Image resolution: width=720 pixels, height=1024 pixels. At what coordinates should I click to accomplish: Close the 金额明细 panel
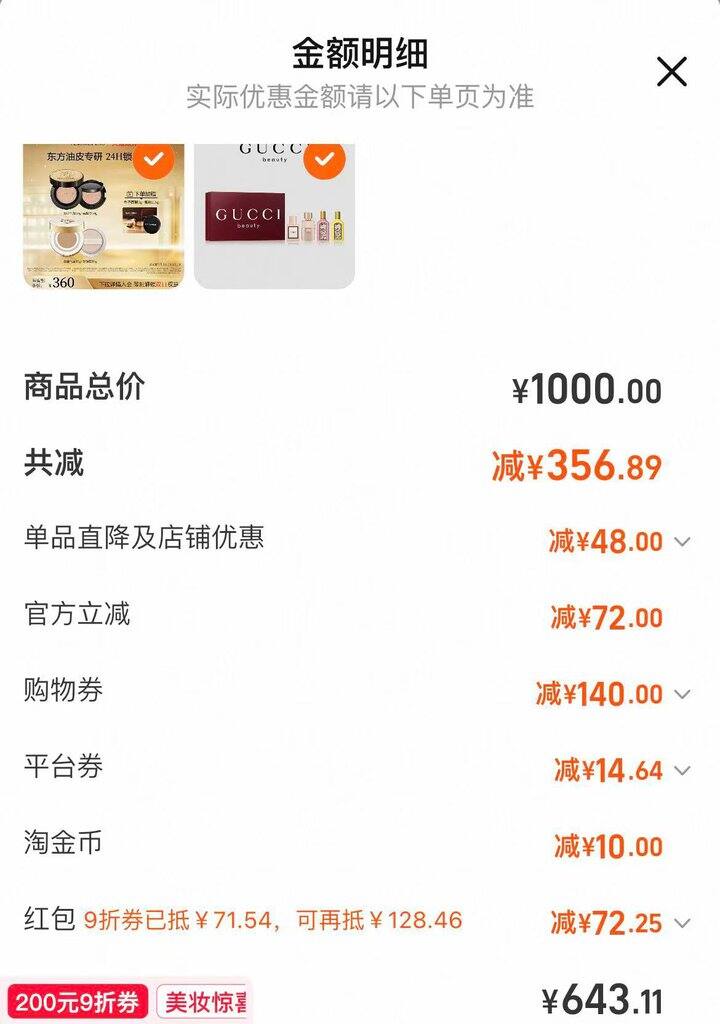pos(671,71)
